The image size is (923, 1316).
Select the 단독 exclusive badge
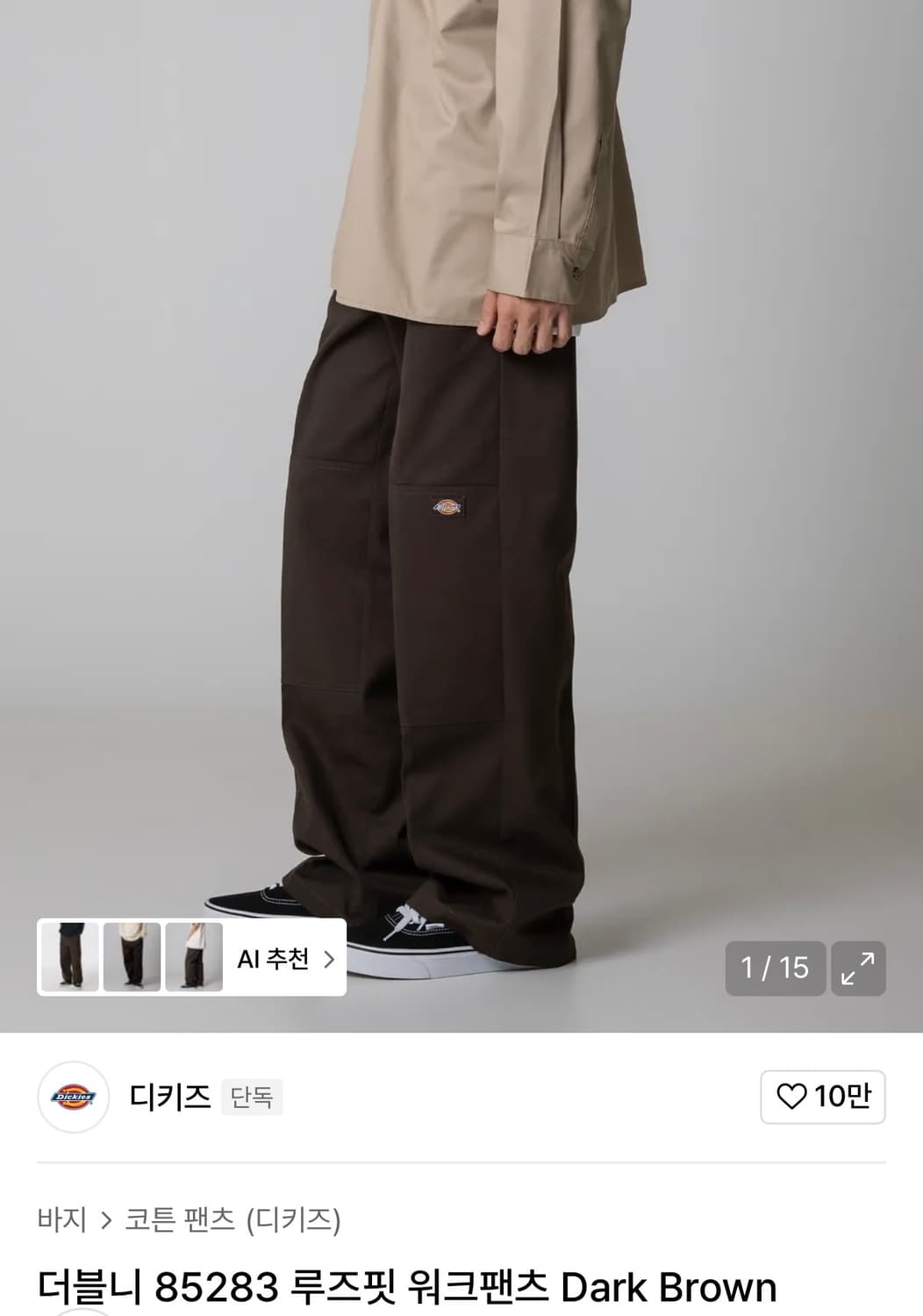click(254, 1098)
